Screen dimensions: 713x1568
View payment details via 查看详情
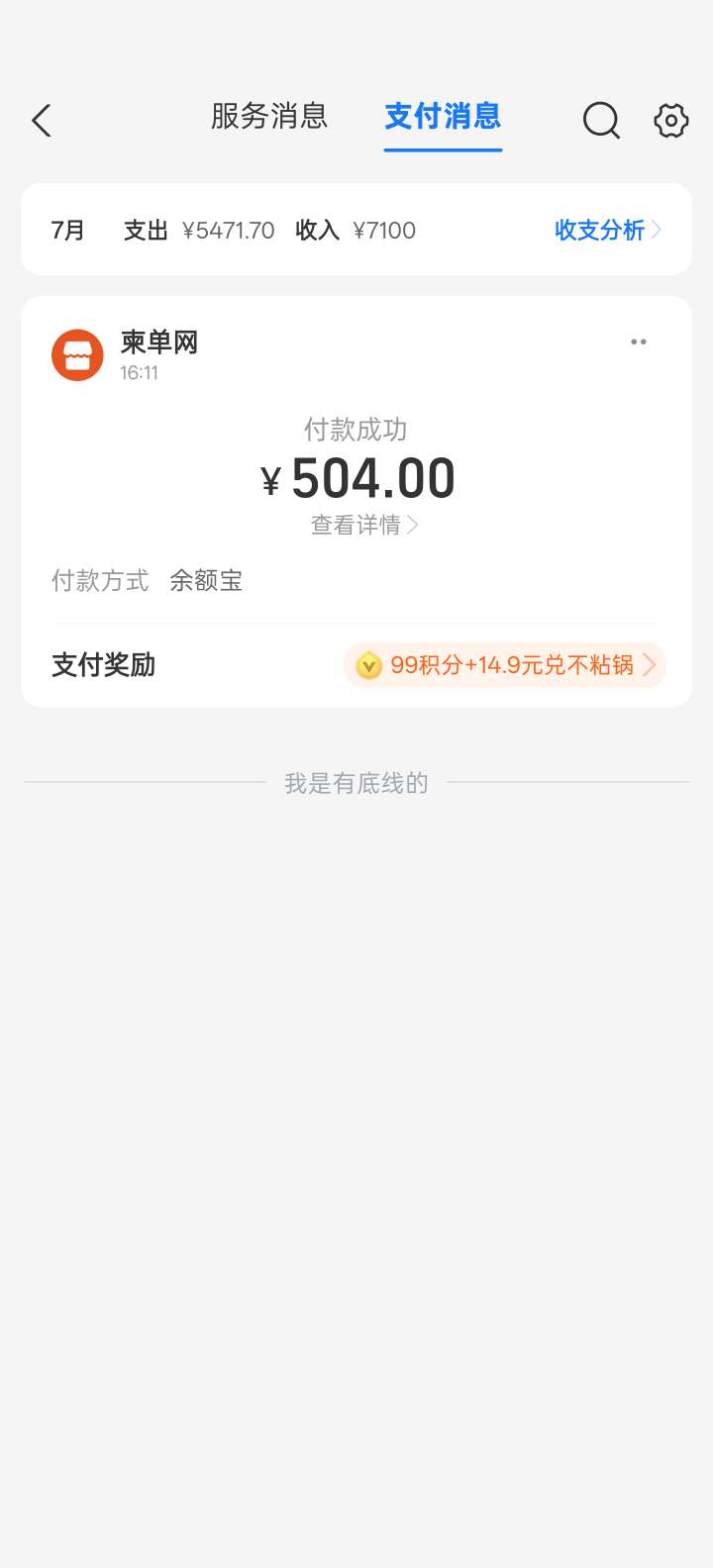click(x=364, y=525)
